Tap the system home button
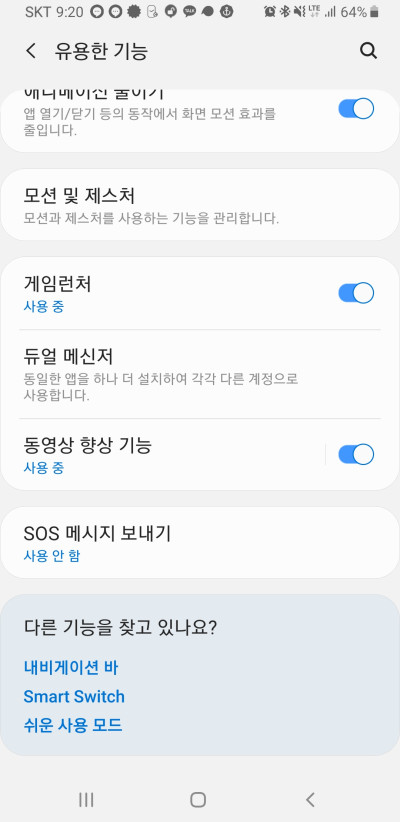Screen dimensions: 400x822 point(198,799)
